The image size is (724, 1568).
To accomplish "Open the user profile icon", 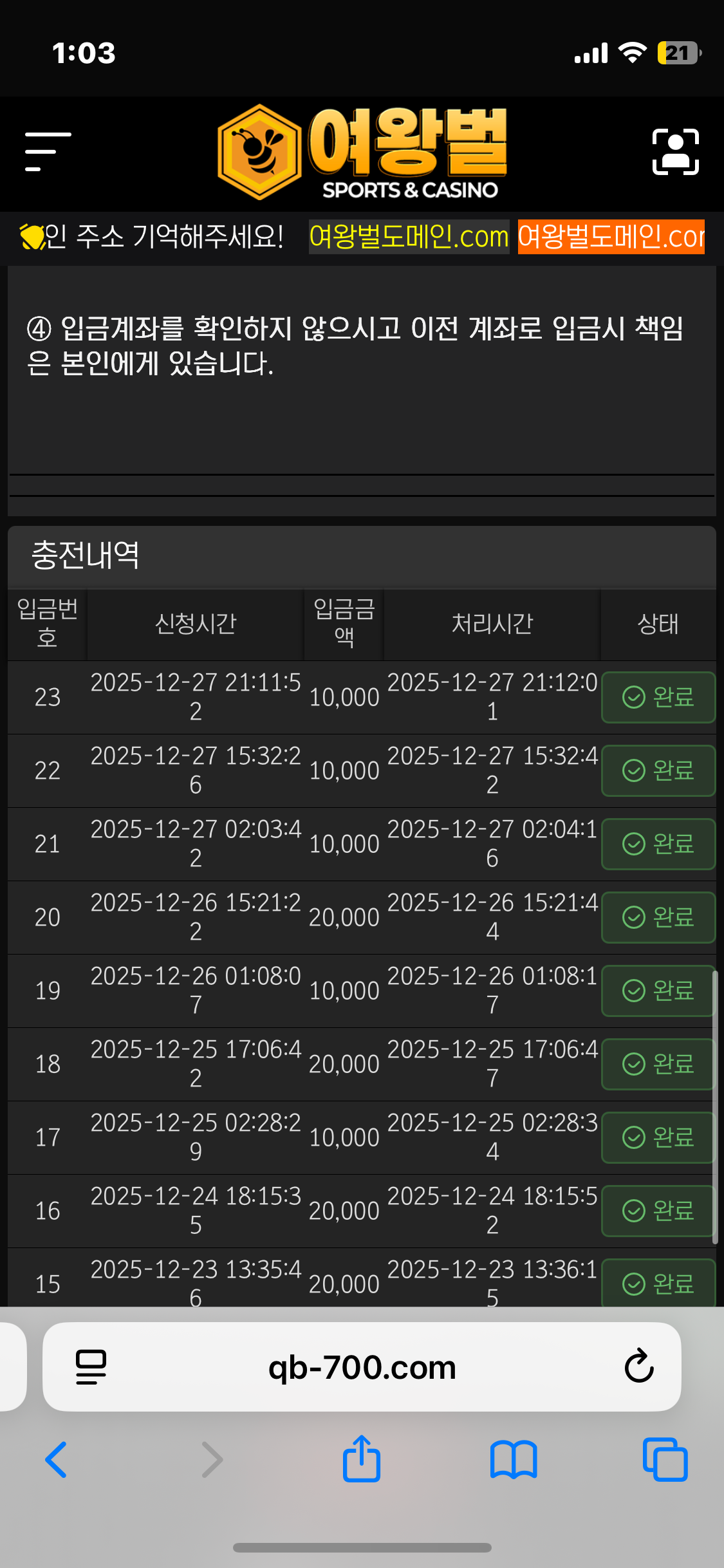I will coord(675,152).
